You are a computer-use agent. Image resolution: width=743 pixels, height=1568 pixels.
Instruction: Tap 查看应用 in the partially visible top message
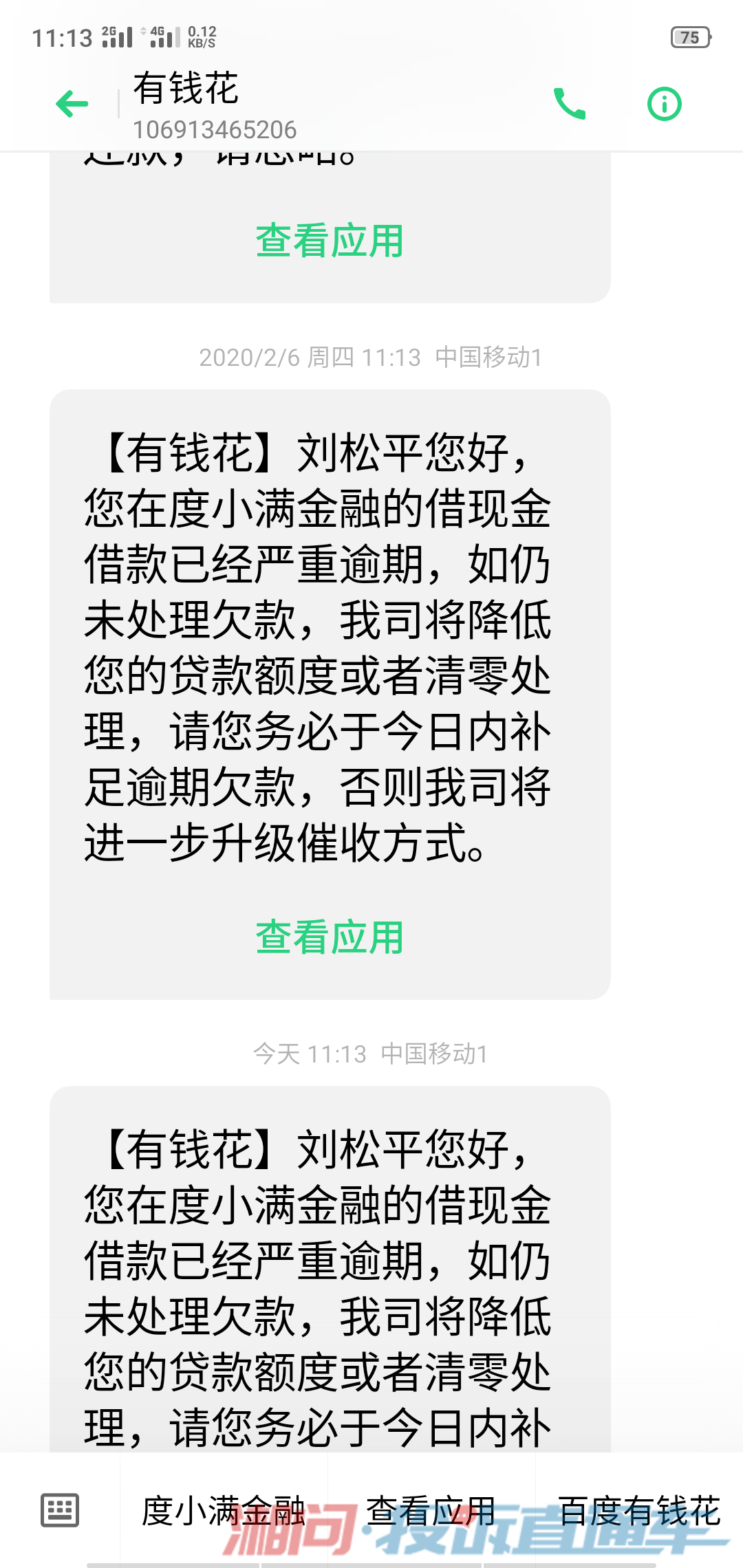pos(330,241)
